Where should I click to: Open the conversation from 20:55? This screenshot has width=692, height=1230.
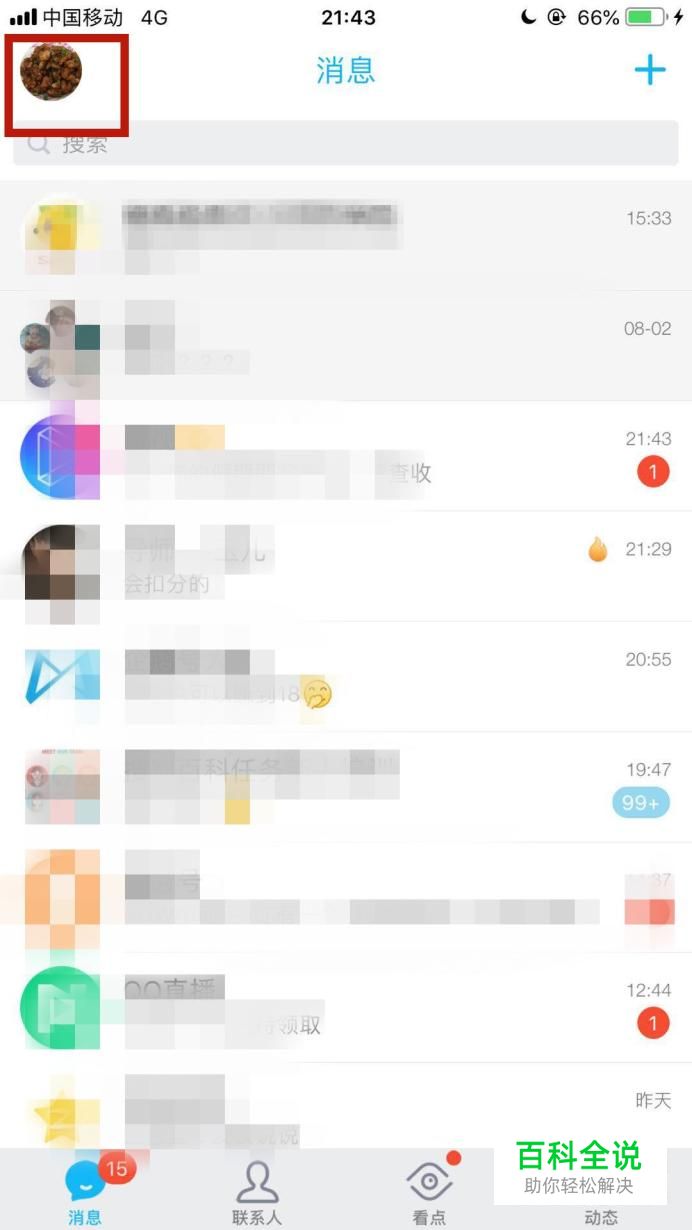346,676
